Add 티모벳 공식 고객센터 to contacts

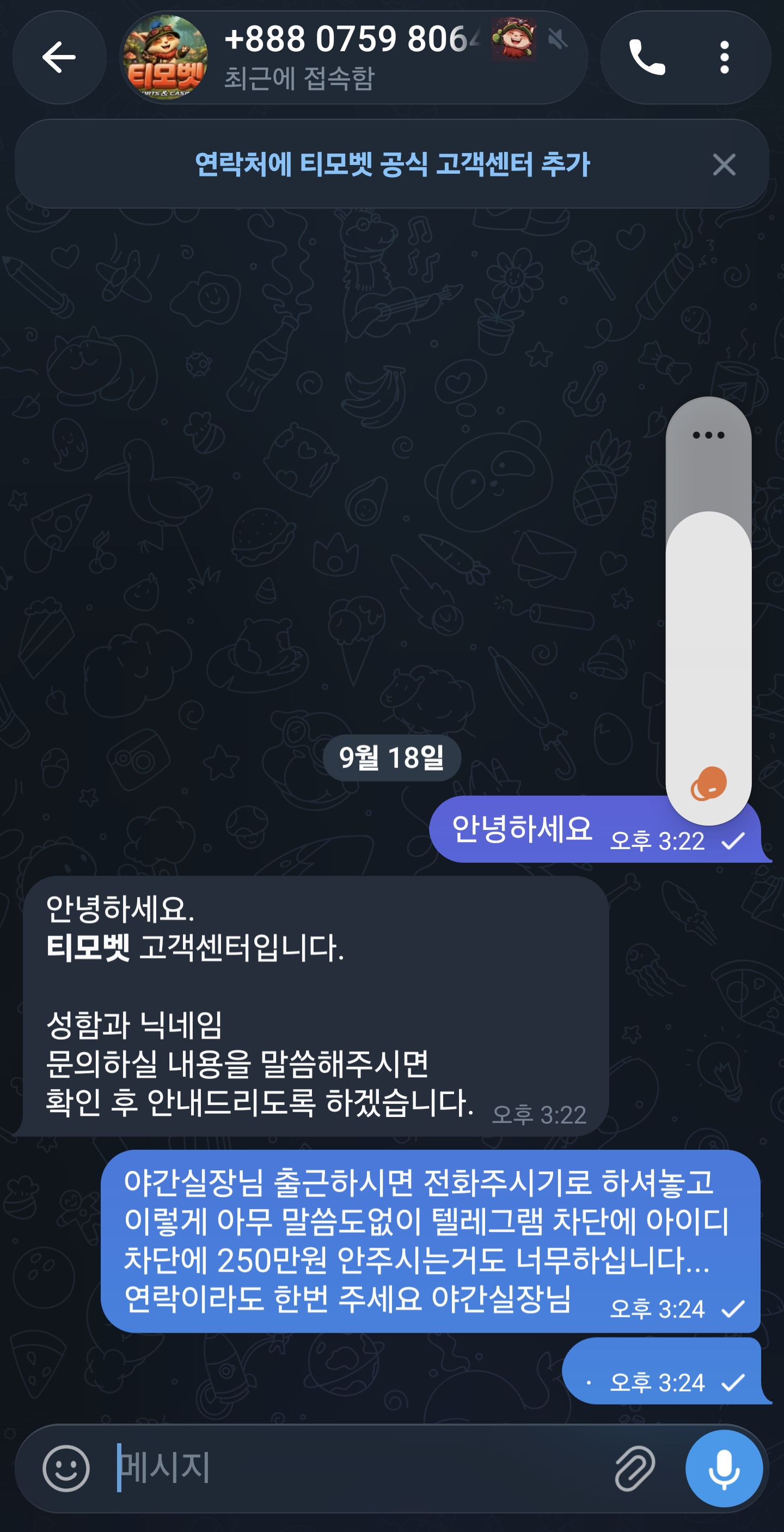click(393, 164)
